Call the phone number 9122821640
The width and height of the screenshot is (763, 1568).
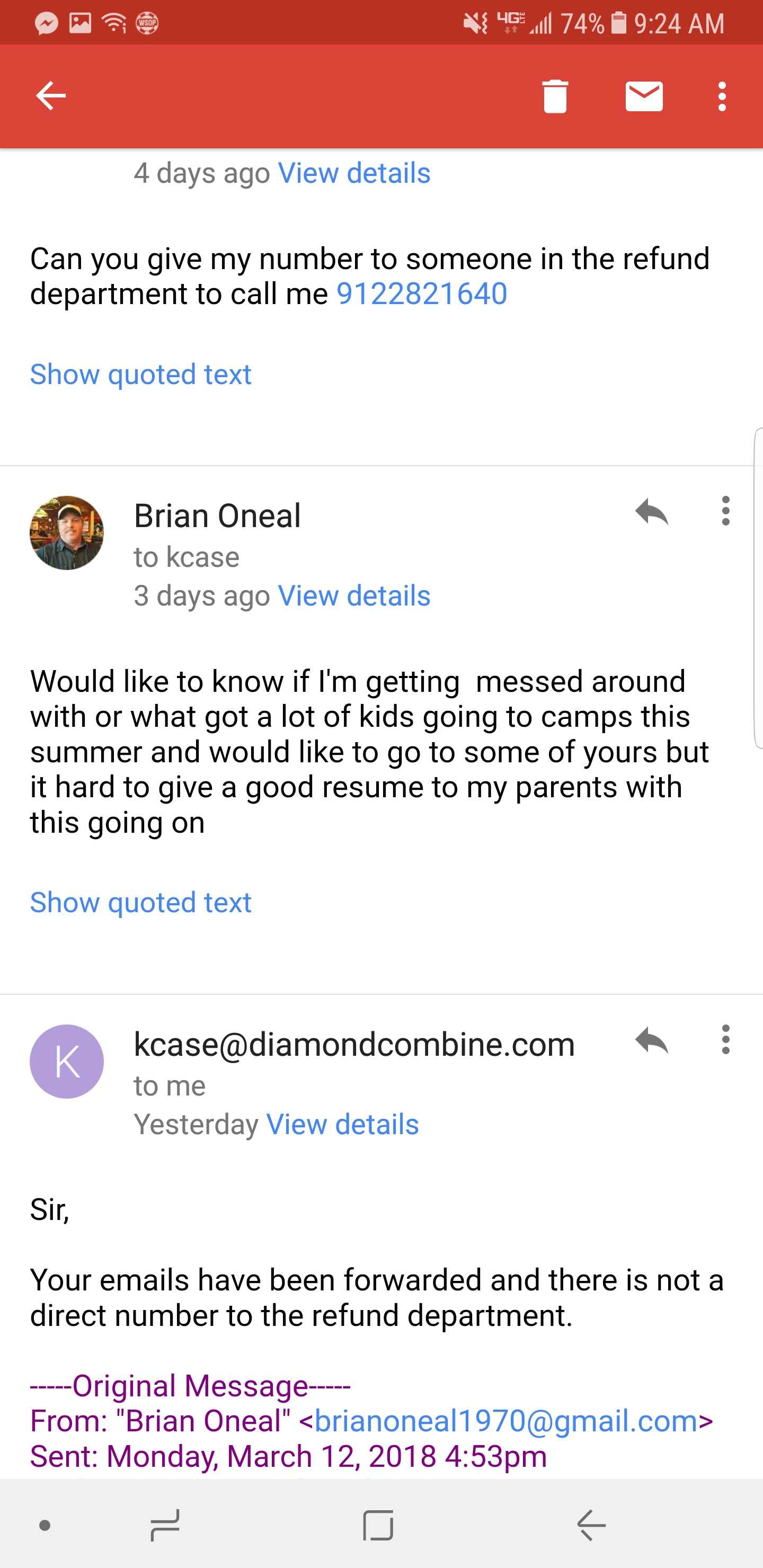pos(421,294)
